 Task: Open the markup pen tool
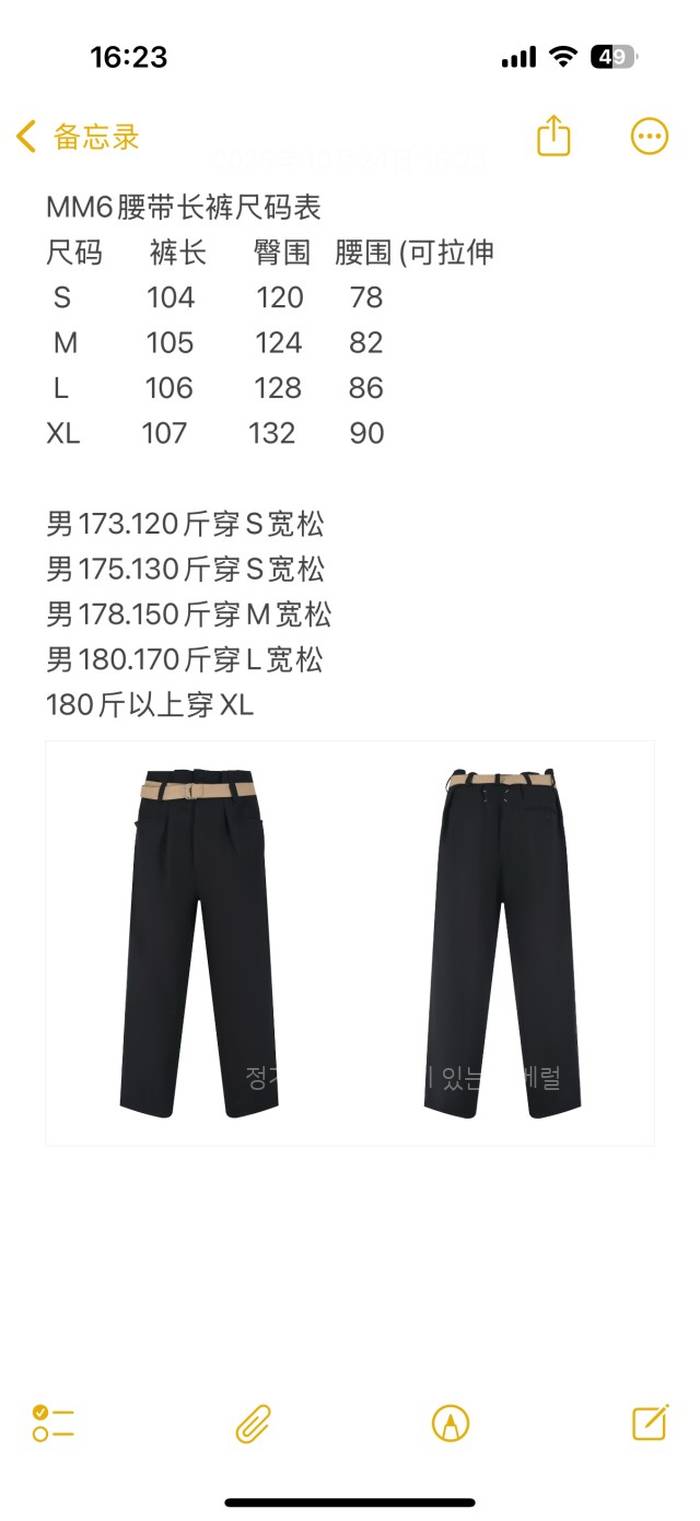tap(450, 1422)
